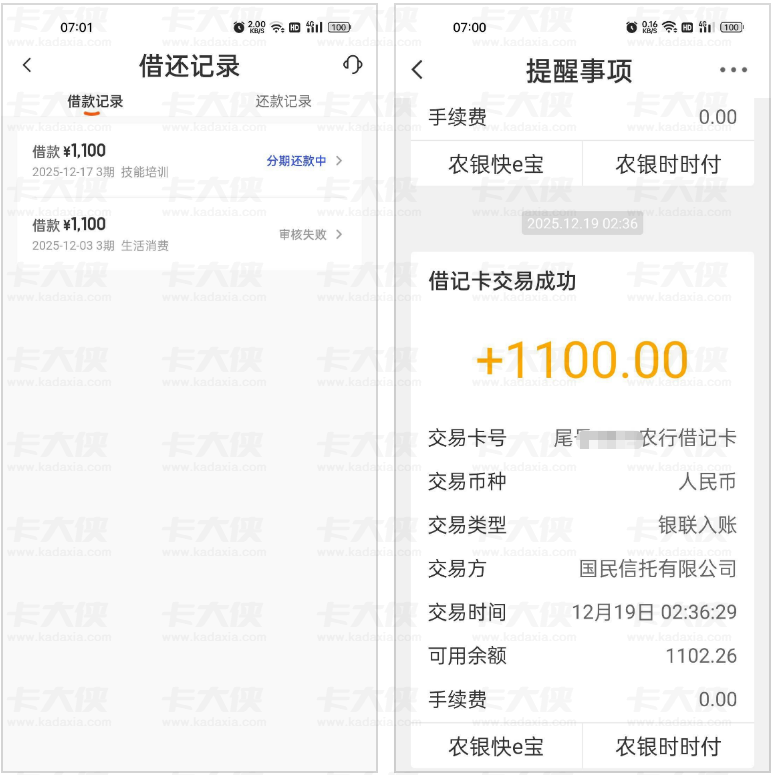
Task: Tap the 2025.12.19 02:36 timestamp bubble
Action: [x=581, y=225]
